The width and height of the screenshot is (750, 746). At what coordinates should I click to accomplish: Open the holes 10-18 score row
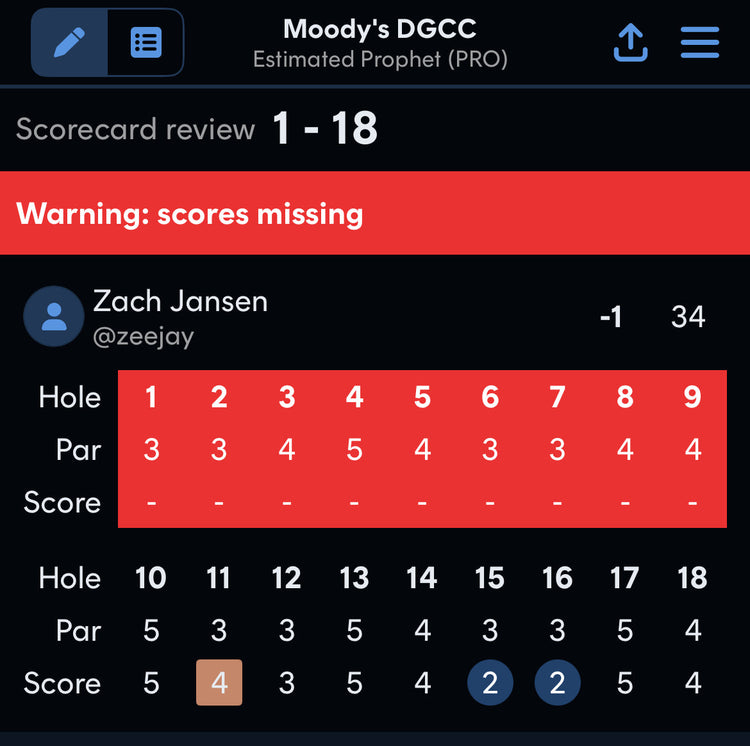[422, 684]
